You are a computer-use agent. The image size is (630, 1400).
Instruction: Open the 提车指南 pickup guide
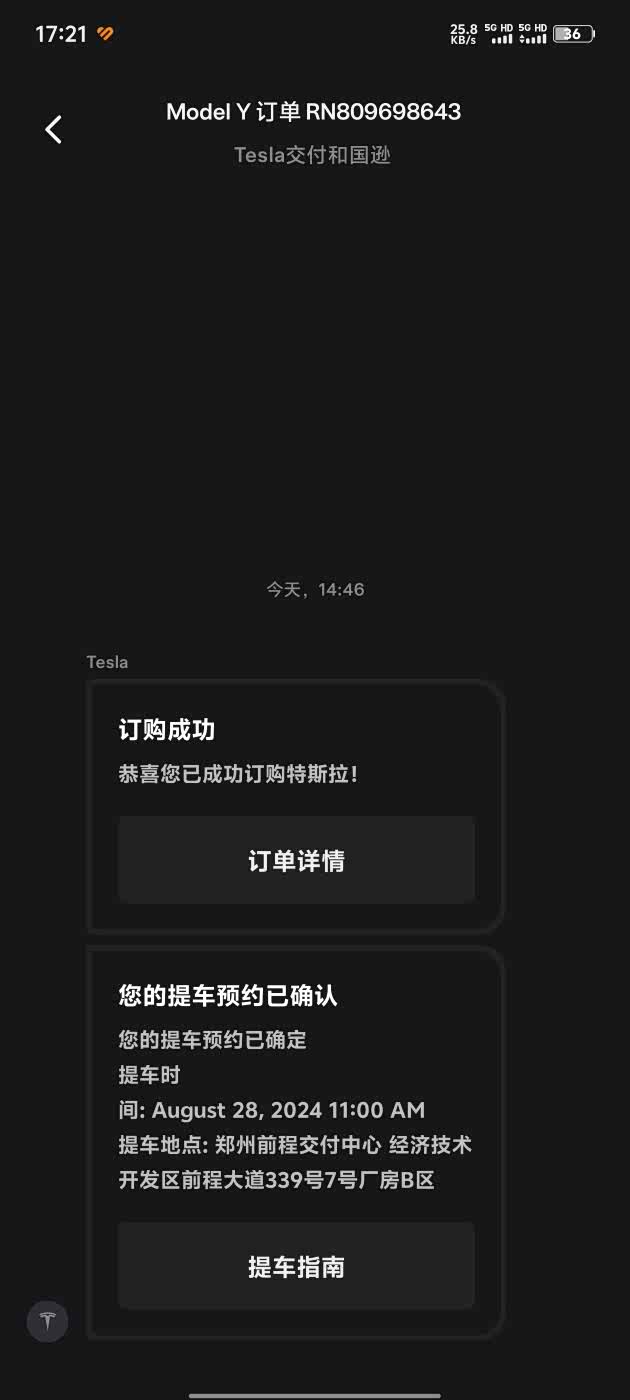[296, 1267]
